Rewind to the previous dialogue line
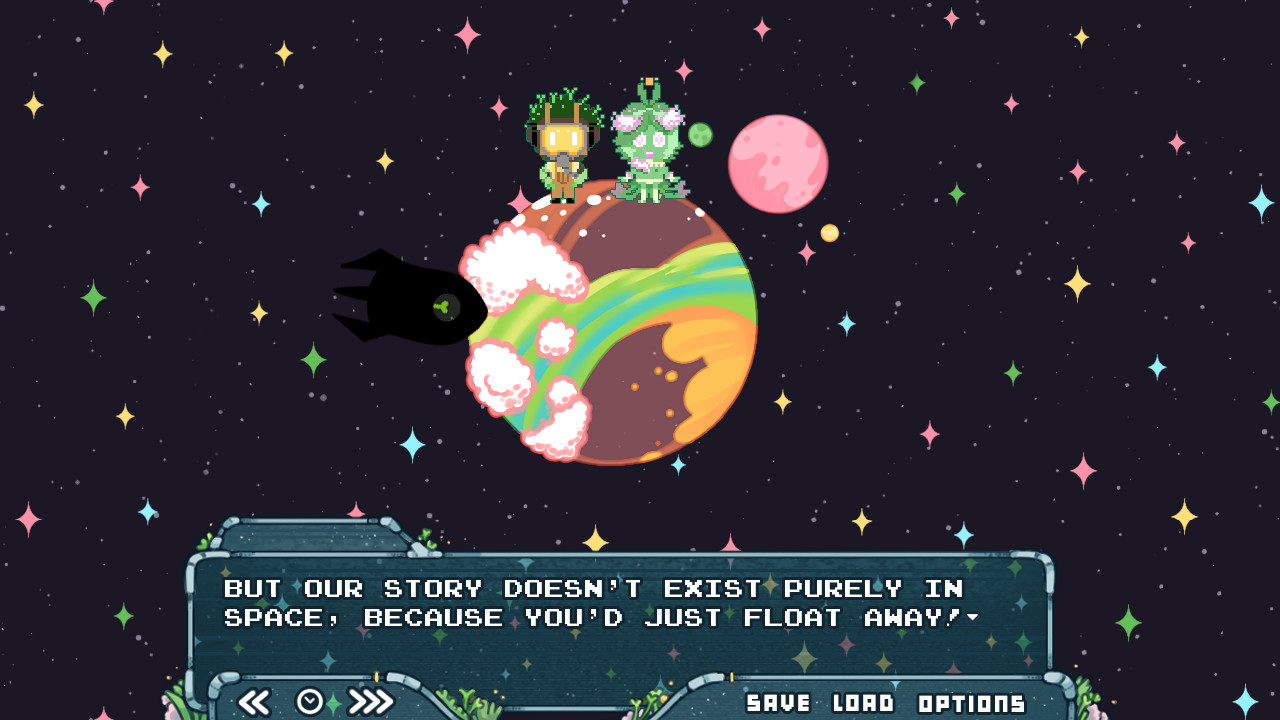The width and height of the screenshot is (1280, 720). (x=254, y=702)
